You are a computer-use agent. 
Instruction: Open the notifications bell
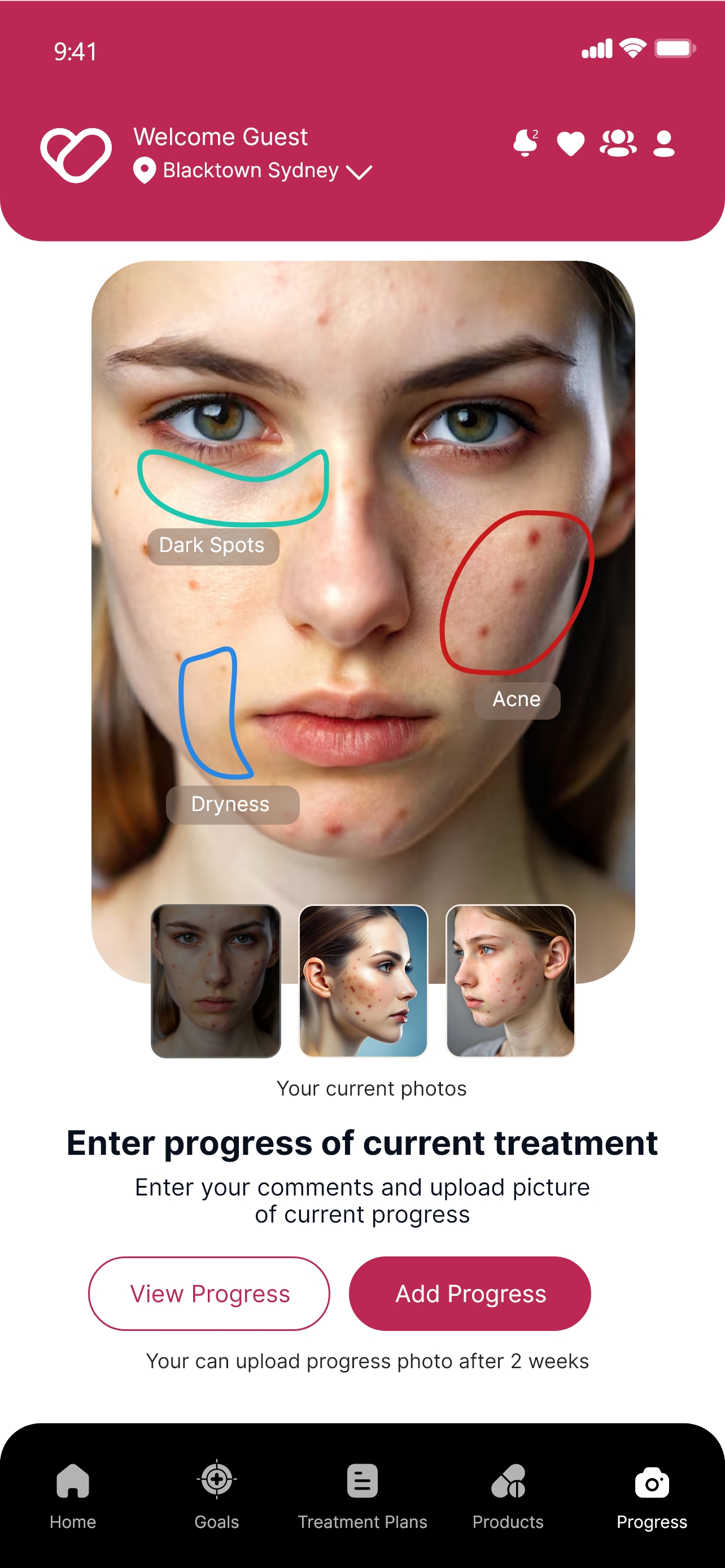[x=525, y=144]
